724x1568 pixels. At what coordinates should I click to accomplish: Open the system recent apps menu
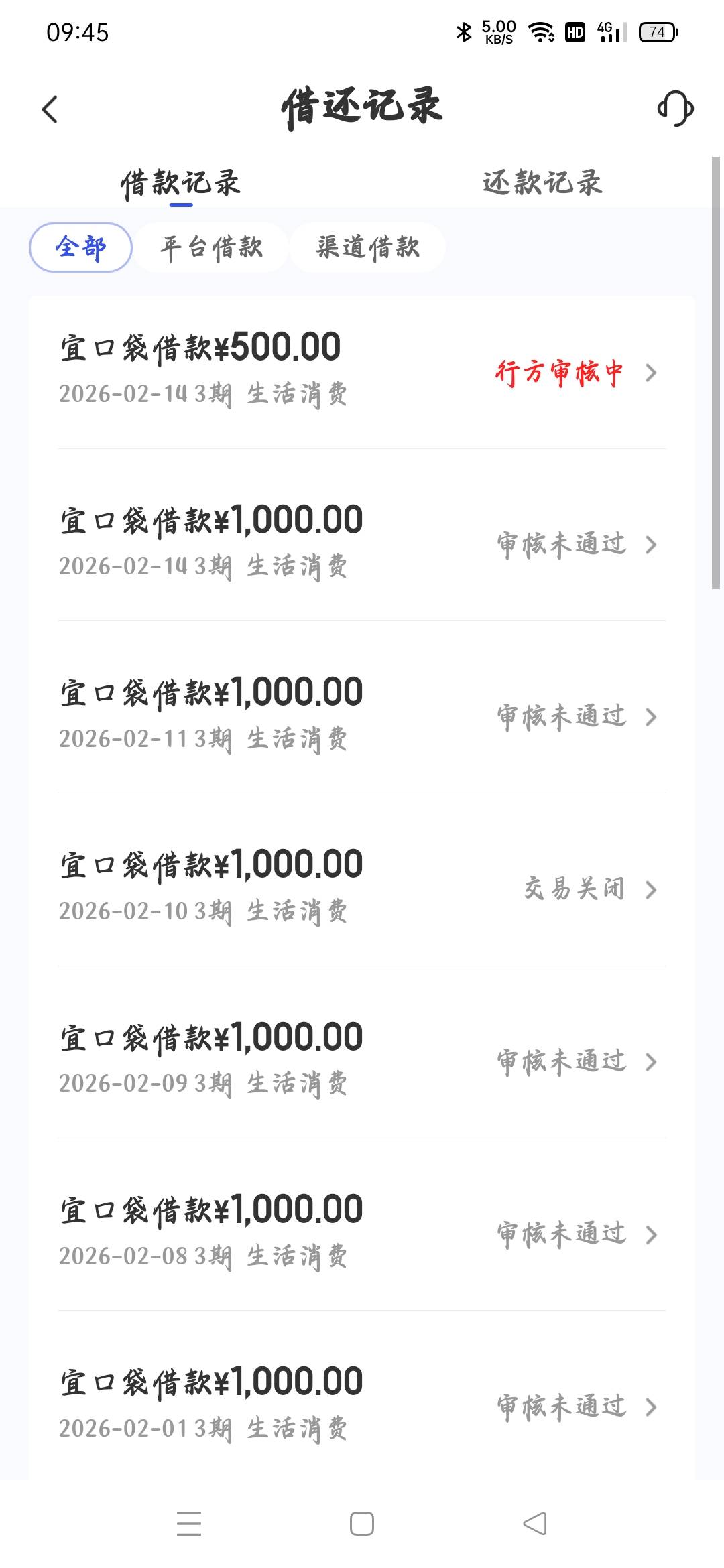coord(189,1524)
